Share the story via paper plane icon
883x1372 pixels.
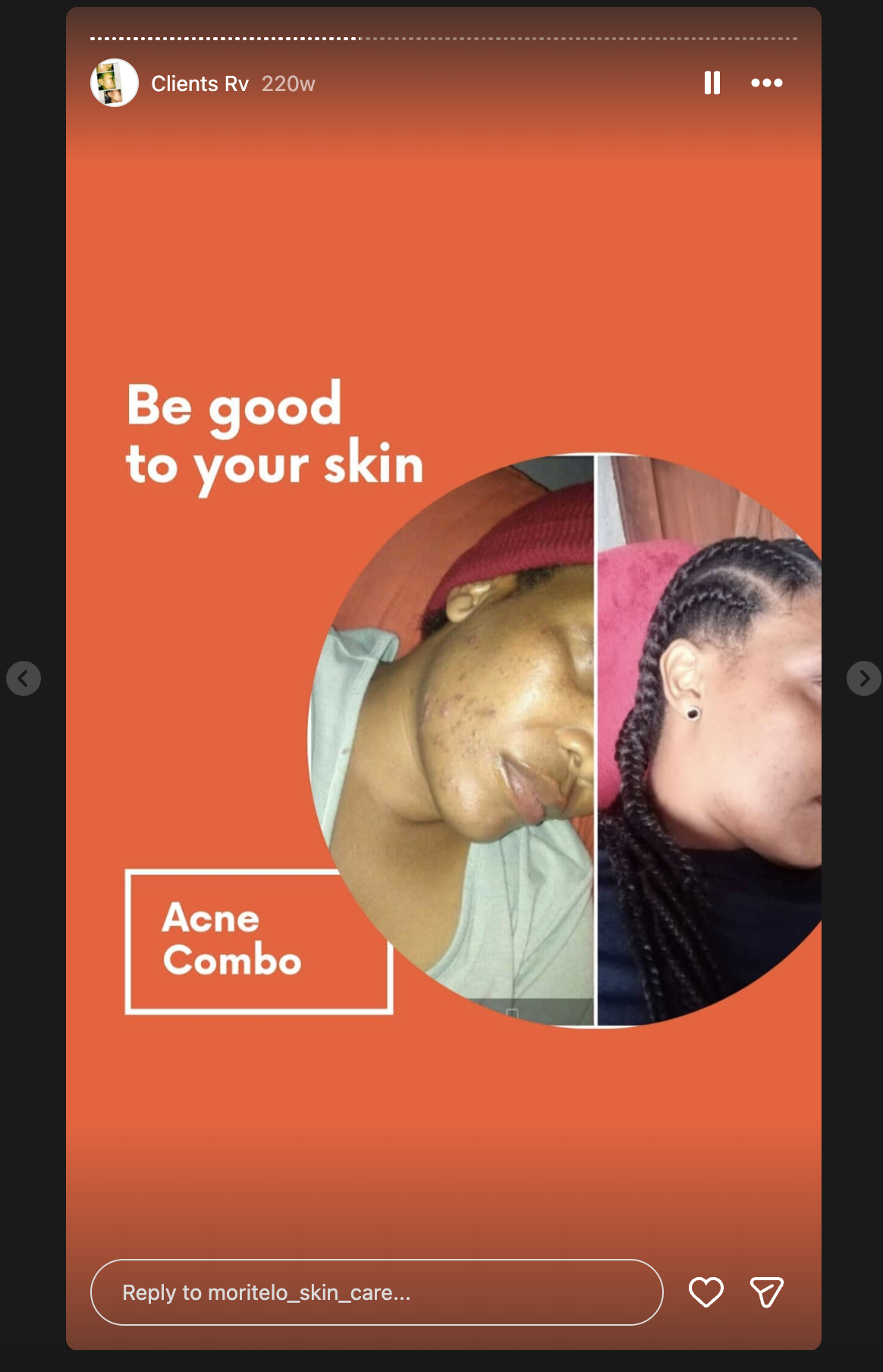[x=766, y=1292]
